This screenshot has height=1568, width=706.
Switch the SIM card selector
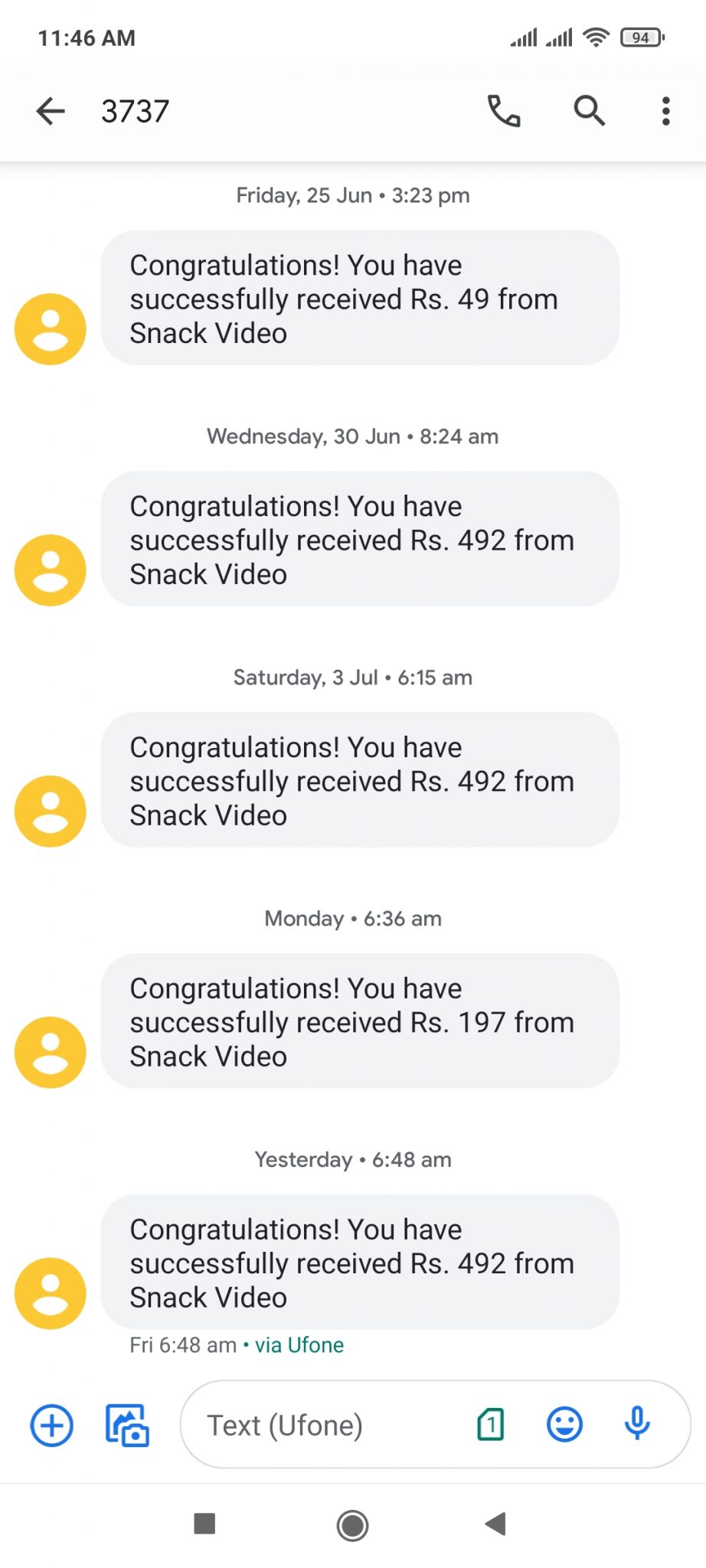(x=490, y=1425)
